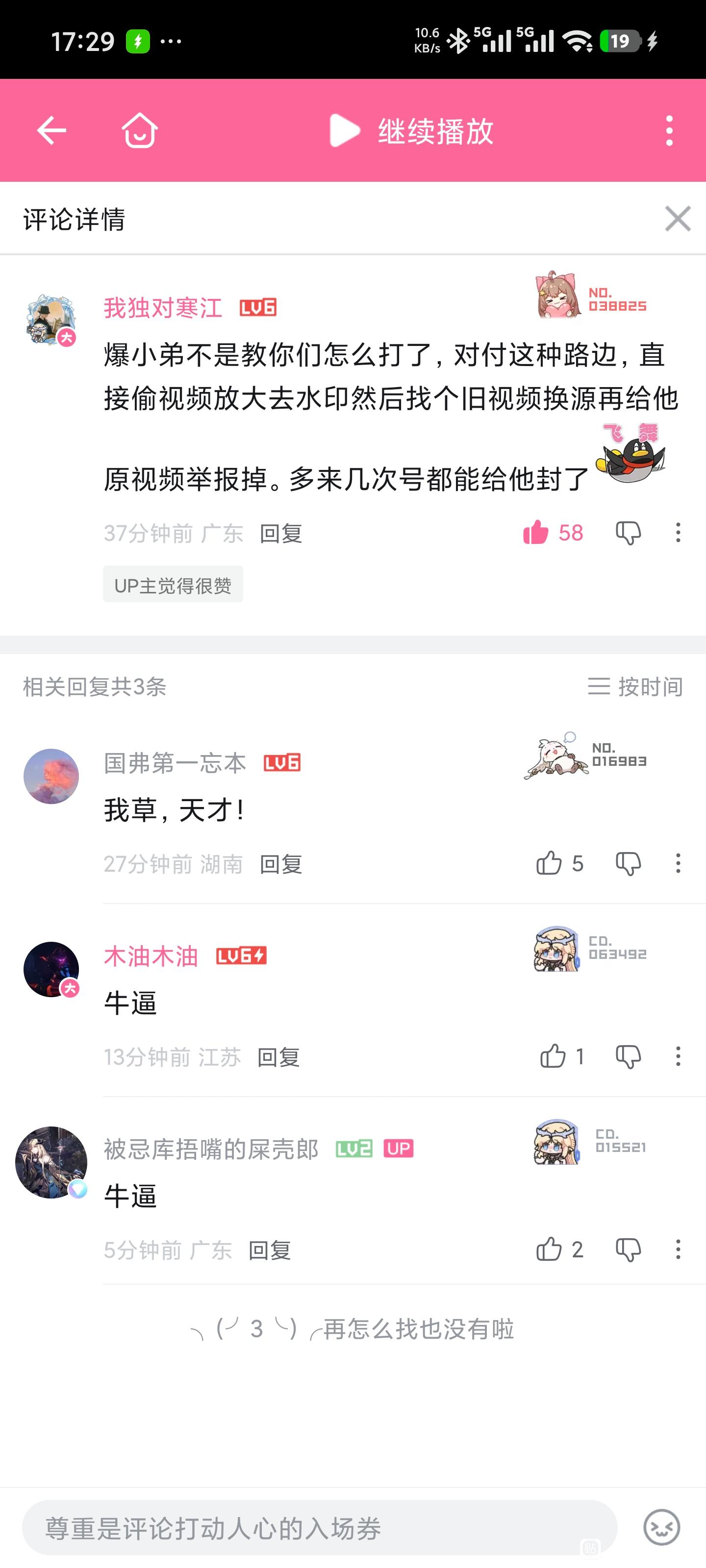
Task: Close the 评论详情 panel
Action: coord(678,219)
